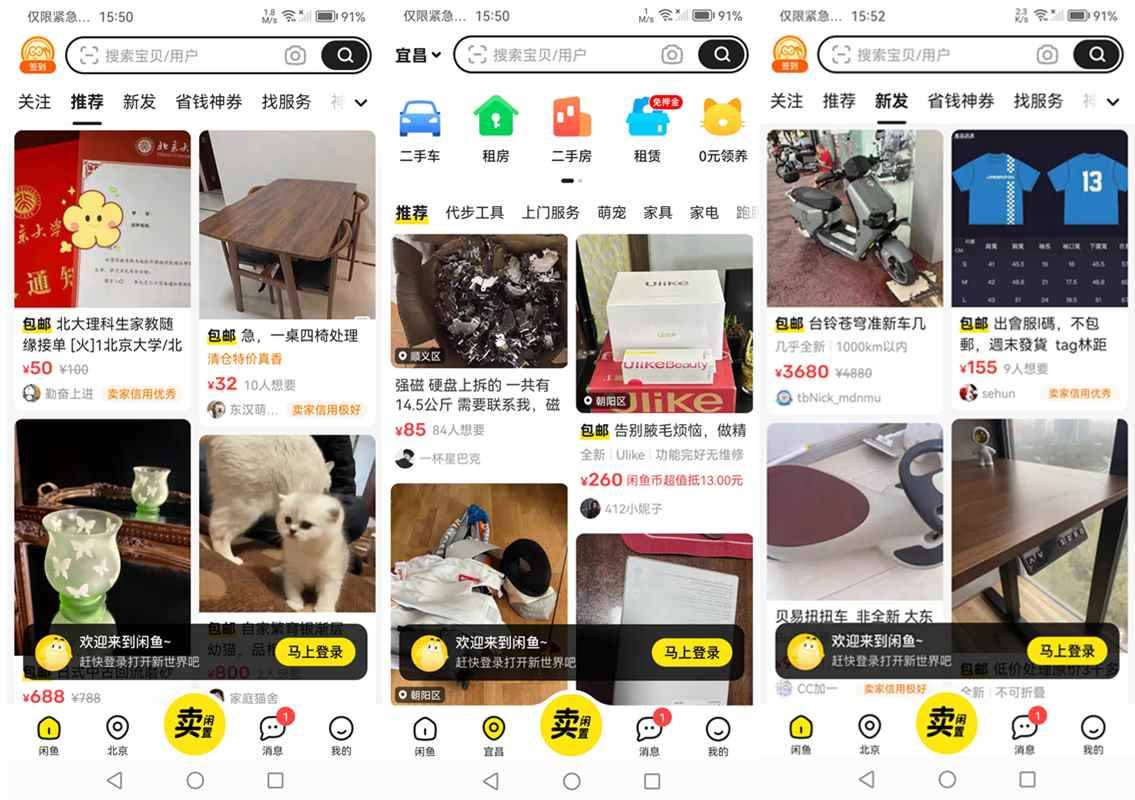1135x800 pixels.
Task: Switch to the 上门服务 tab
Action: pyautogui.click(x=550, y=213)
